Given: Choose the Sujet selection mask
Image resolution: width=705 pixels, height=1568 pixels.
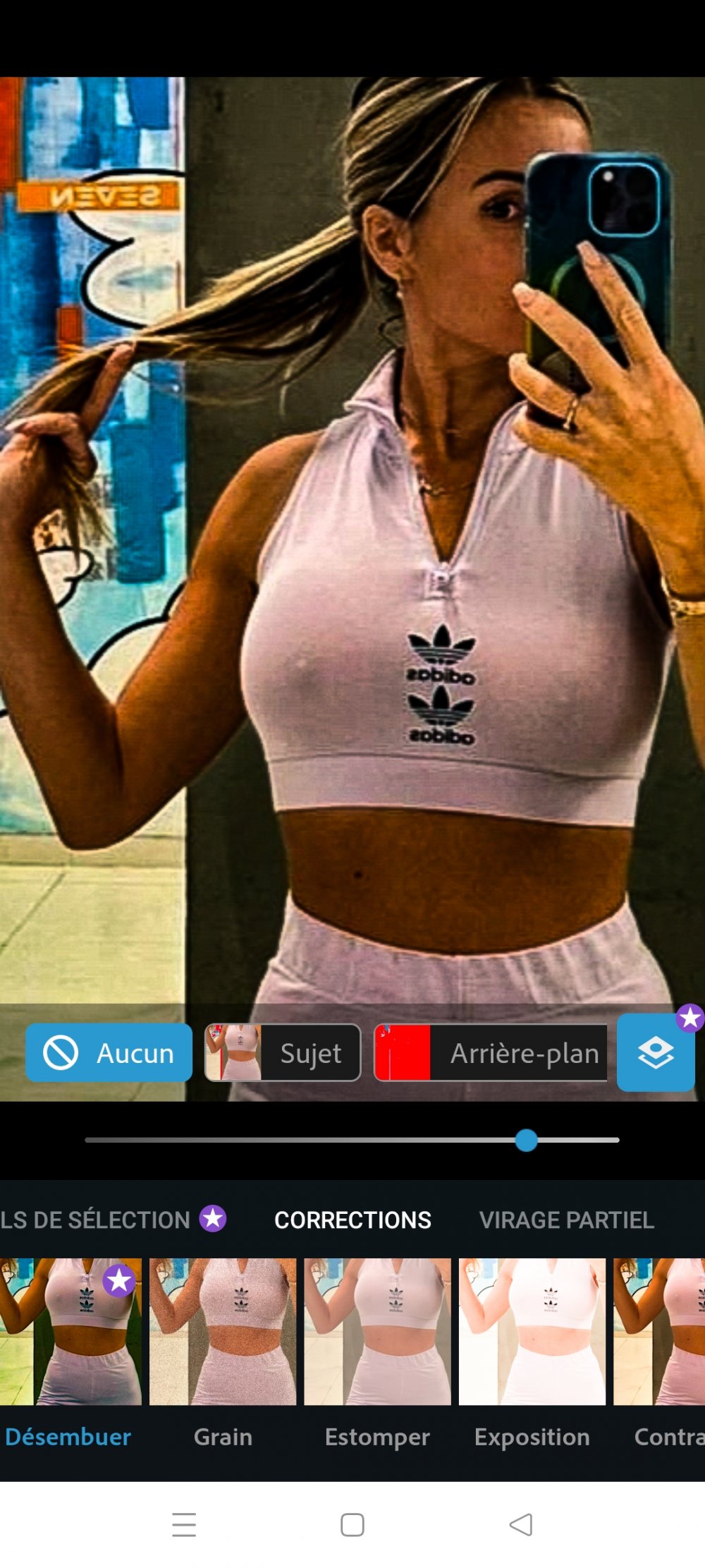Looking at the screenshot, I should pos(283,1052).
